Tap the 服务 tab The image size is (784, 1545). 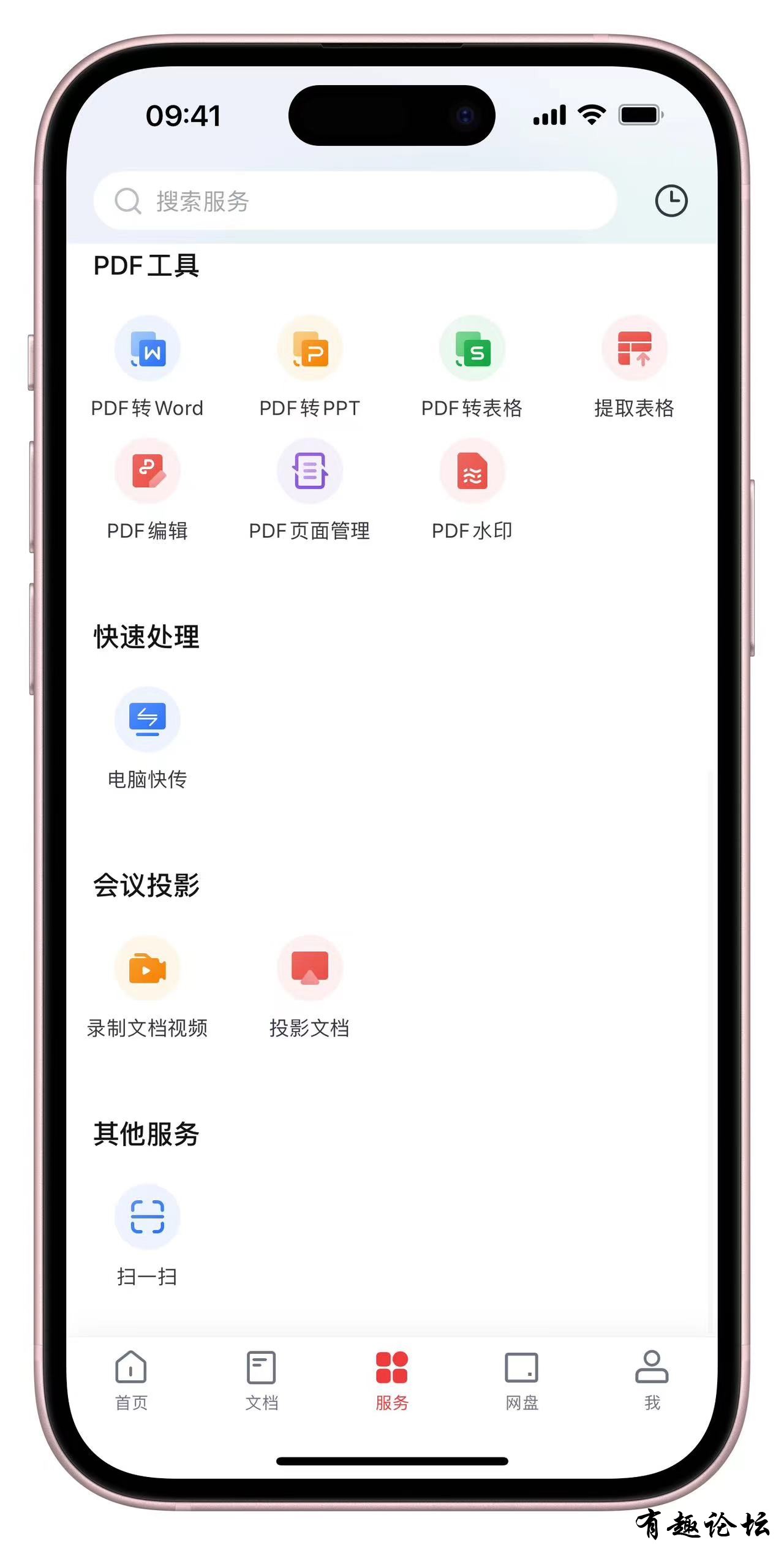[392, 1380]
